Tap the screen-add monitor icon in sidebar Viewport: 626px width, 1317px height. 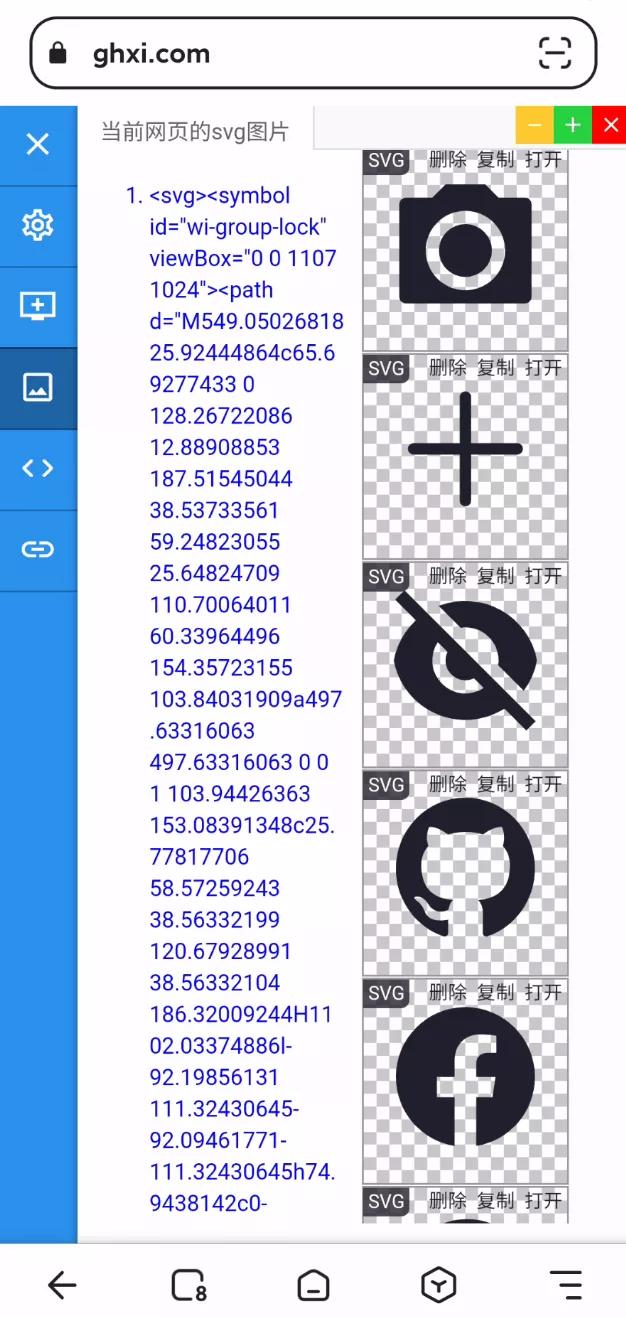[x=38, y=306]
